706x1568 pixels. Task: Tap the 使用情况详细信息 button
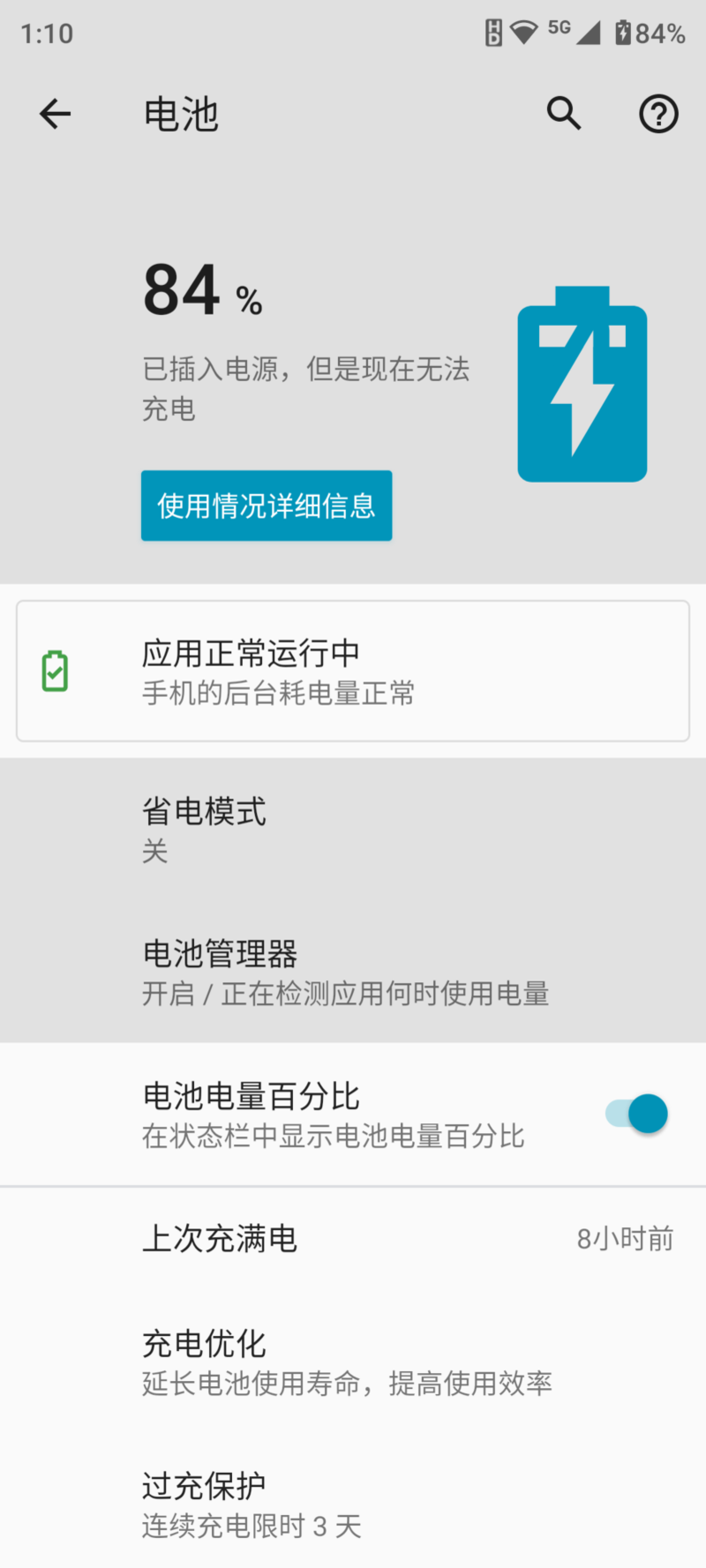[x=267, y=506]
